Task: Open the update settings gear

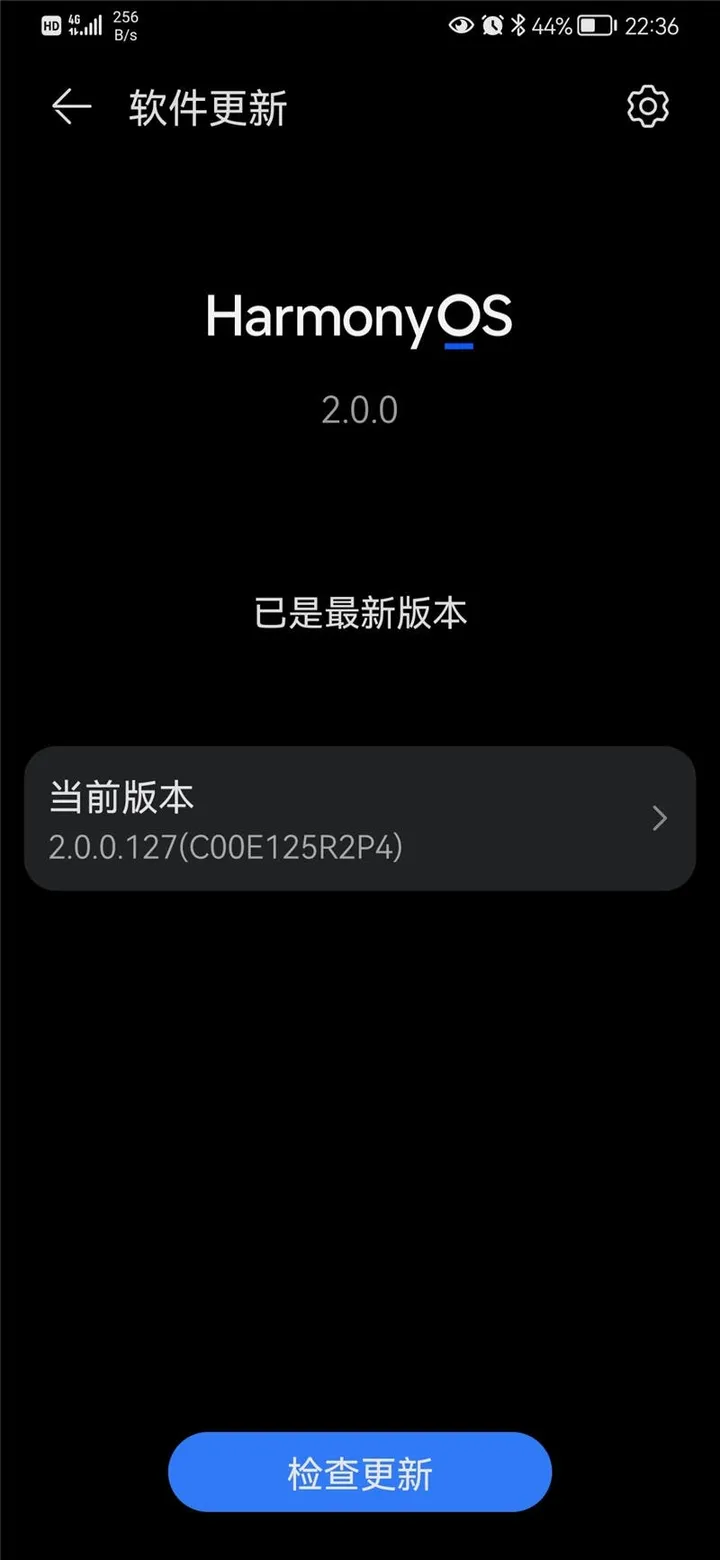Action: click(x=647, y=105)
